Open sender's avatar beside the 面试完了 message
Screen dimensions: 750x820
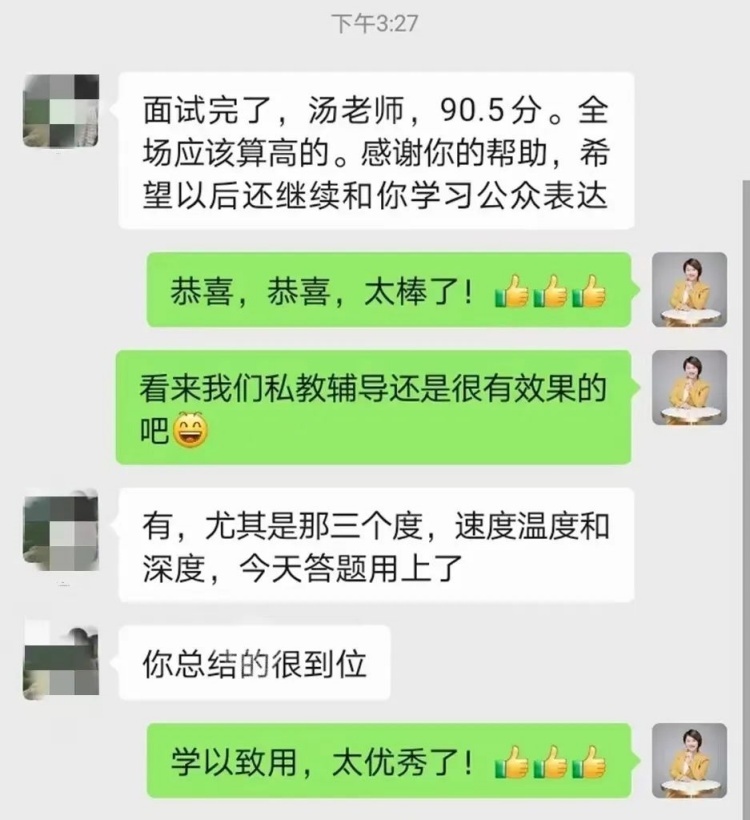pyautogui.click(x=60, y=110)
